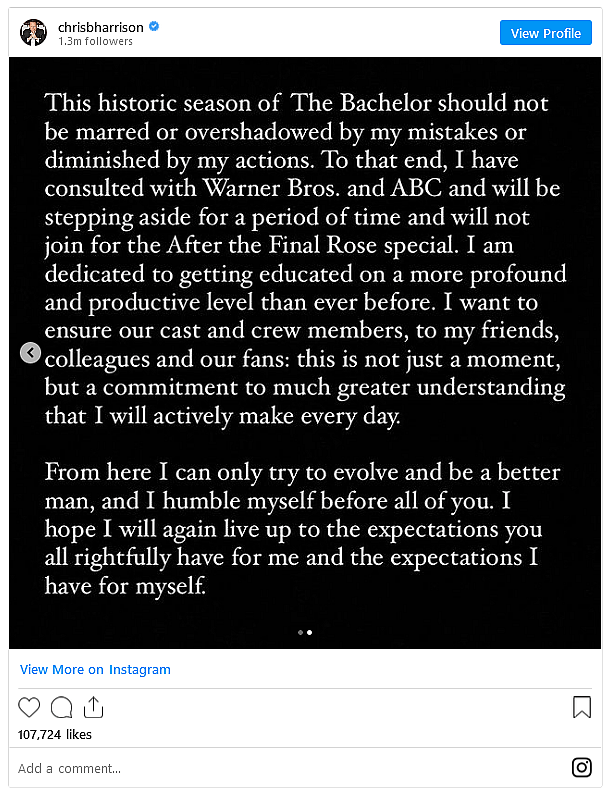Viewport: 608px width, 791px height.
Task: Tap the View Profile button
Action: tap(545, 33)
